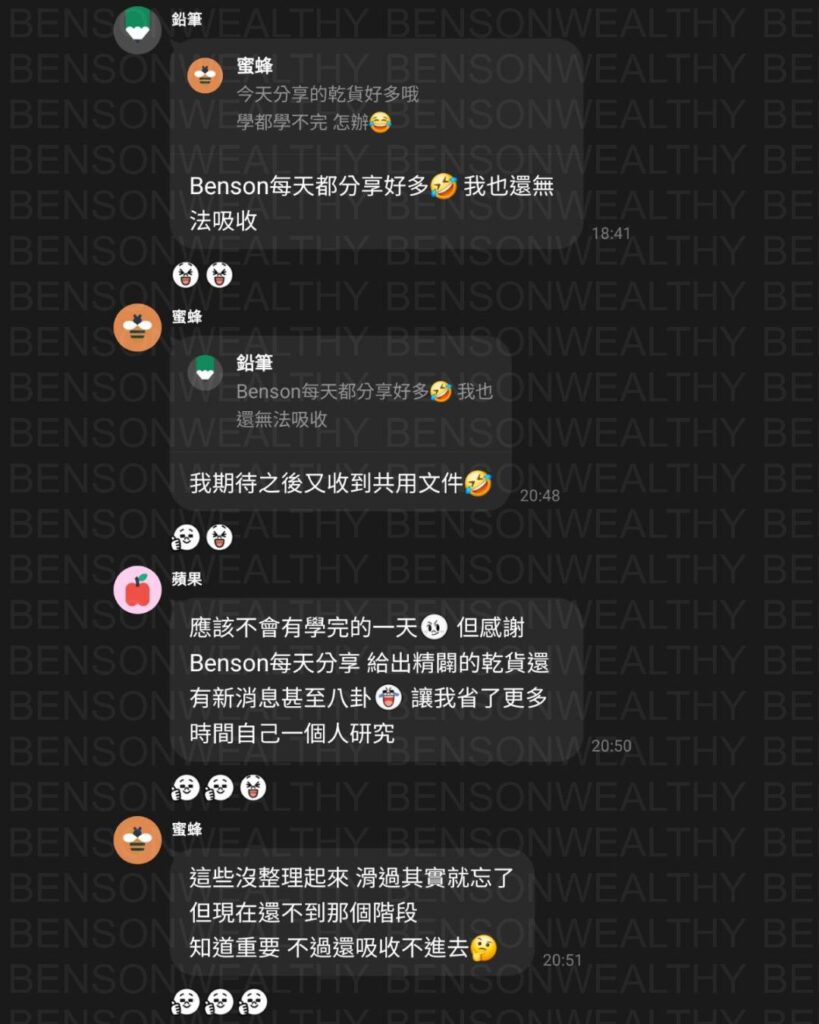View reactions under 蘋果's message

click(219, 788)
